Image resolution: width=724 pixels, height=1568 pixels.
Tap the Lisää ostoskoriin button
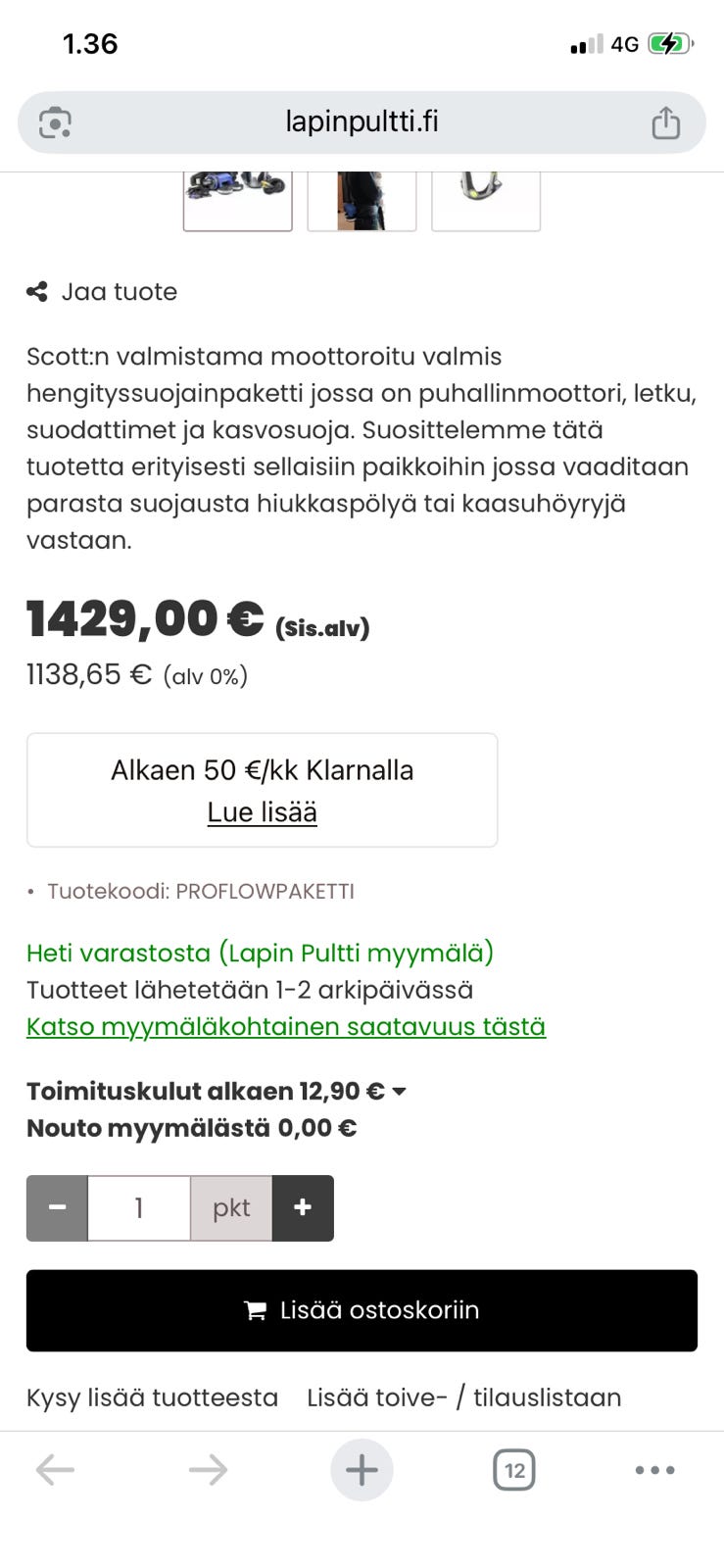(x=362, y=1310)
